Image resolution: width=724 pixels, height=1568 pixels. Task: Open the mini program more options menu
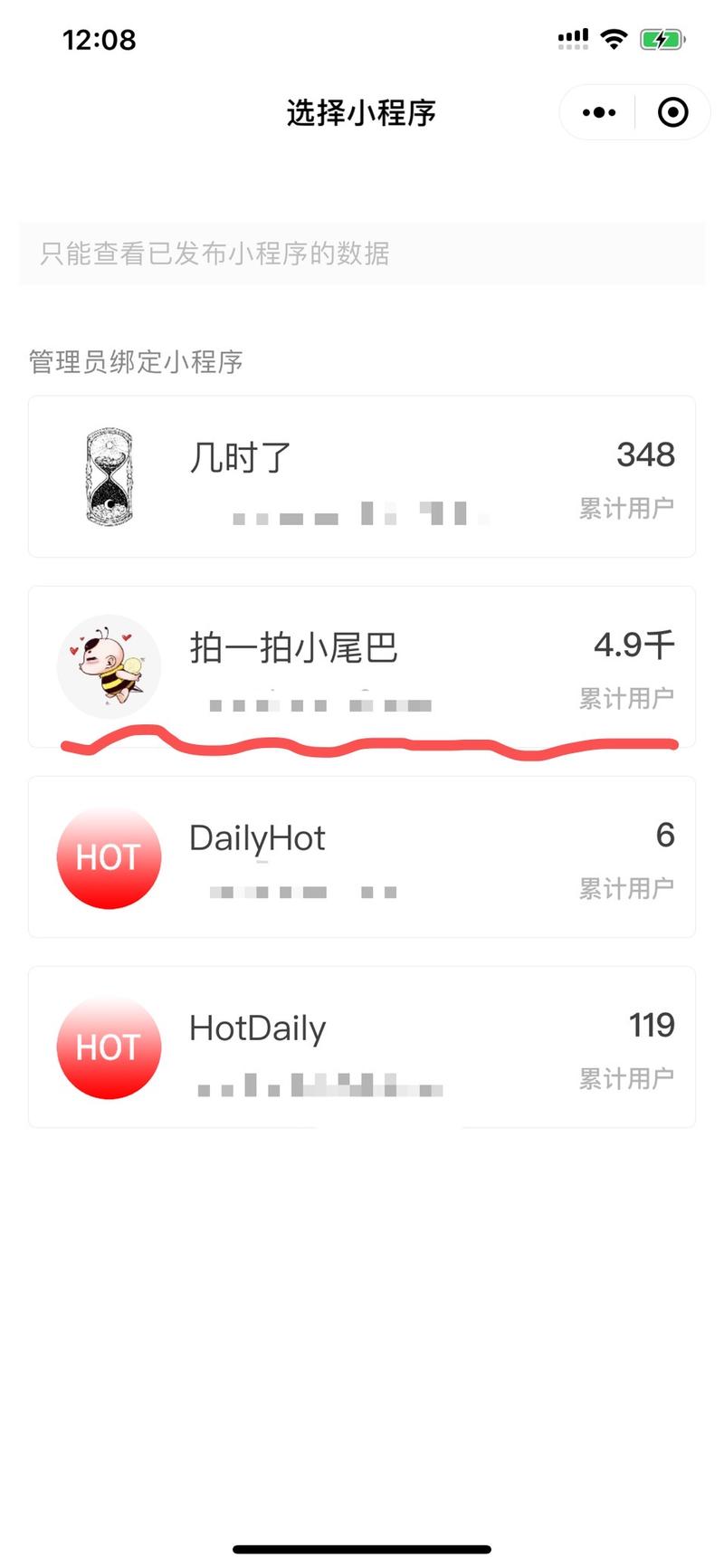(x=599, y=112)
